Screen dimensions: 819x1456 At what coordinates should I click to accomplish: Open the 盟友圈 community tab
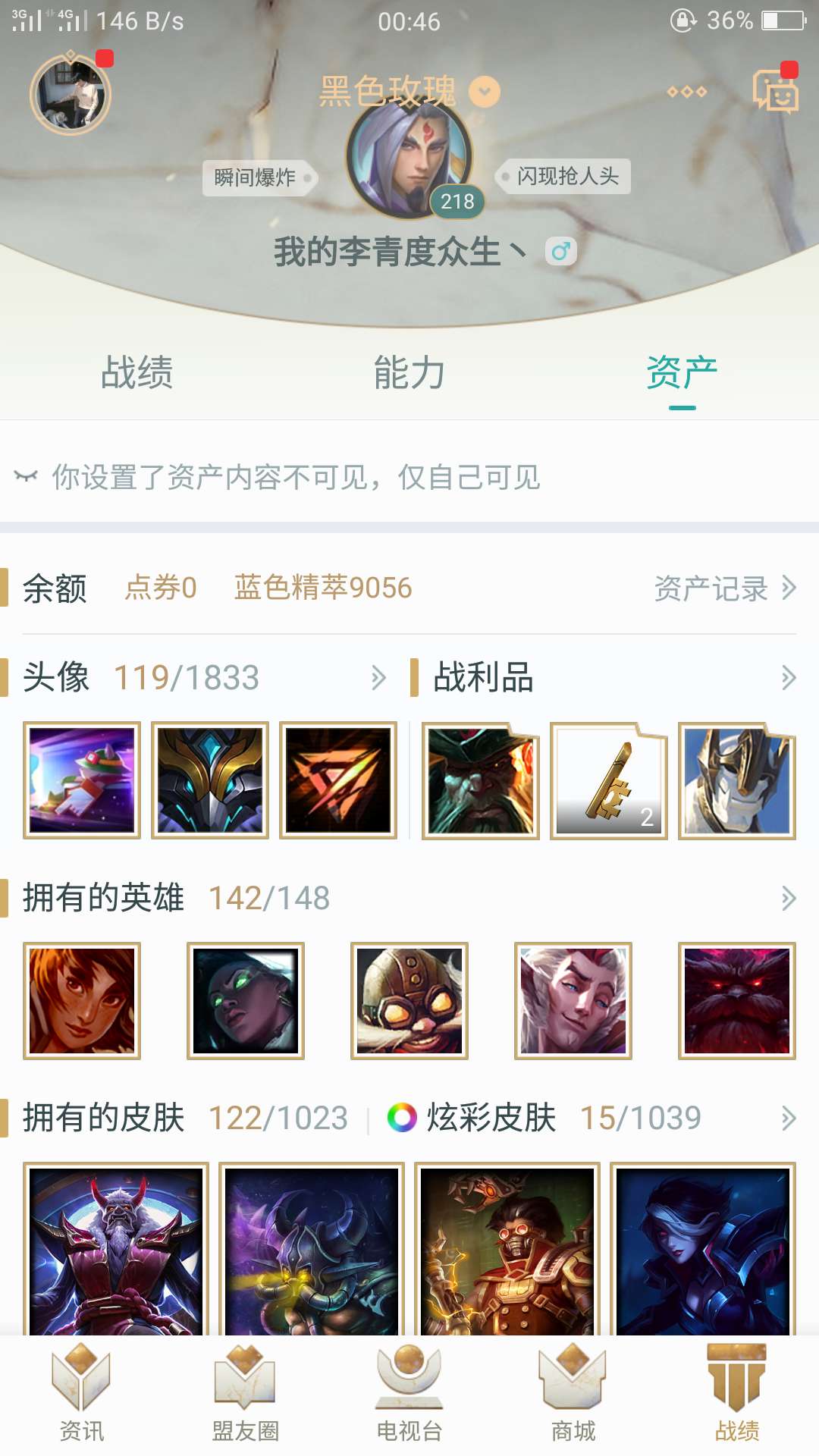coord(245,1394)
